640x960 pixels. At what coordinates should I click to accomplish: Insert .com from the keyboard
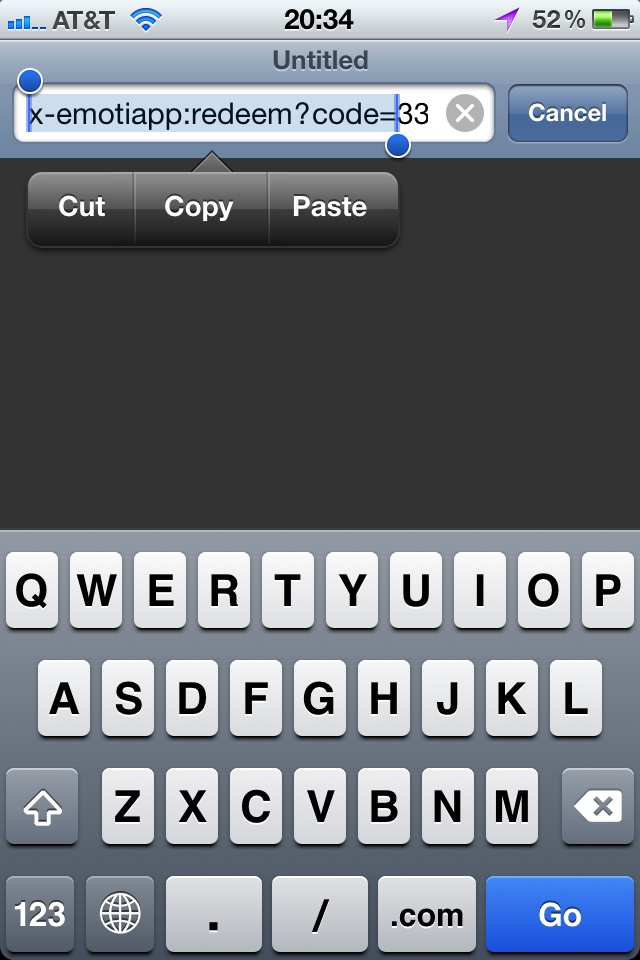coord(426,915)
